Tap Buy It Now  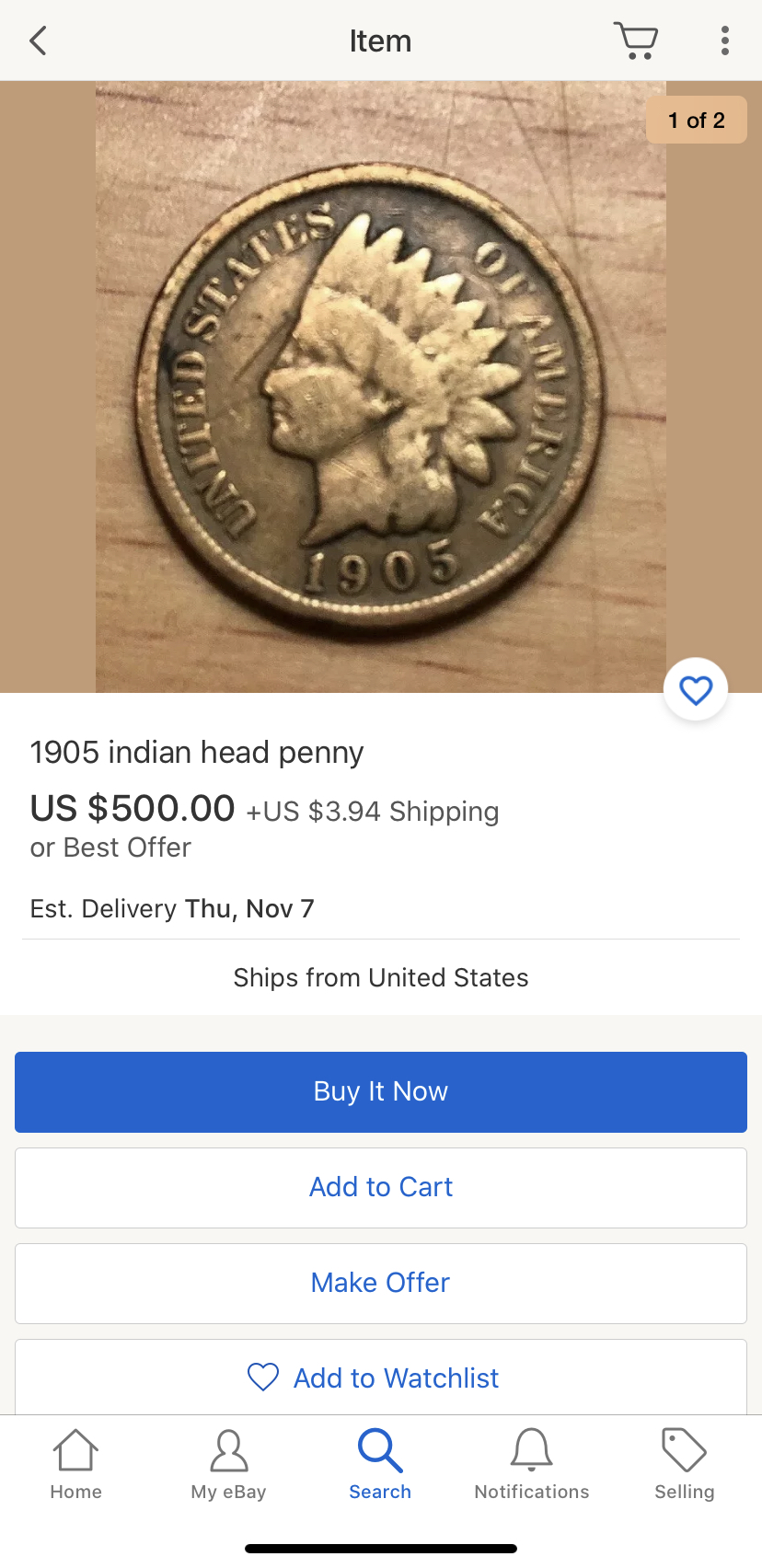click(381, 1091)
